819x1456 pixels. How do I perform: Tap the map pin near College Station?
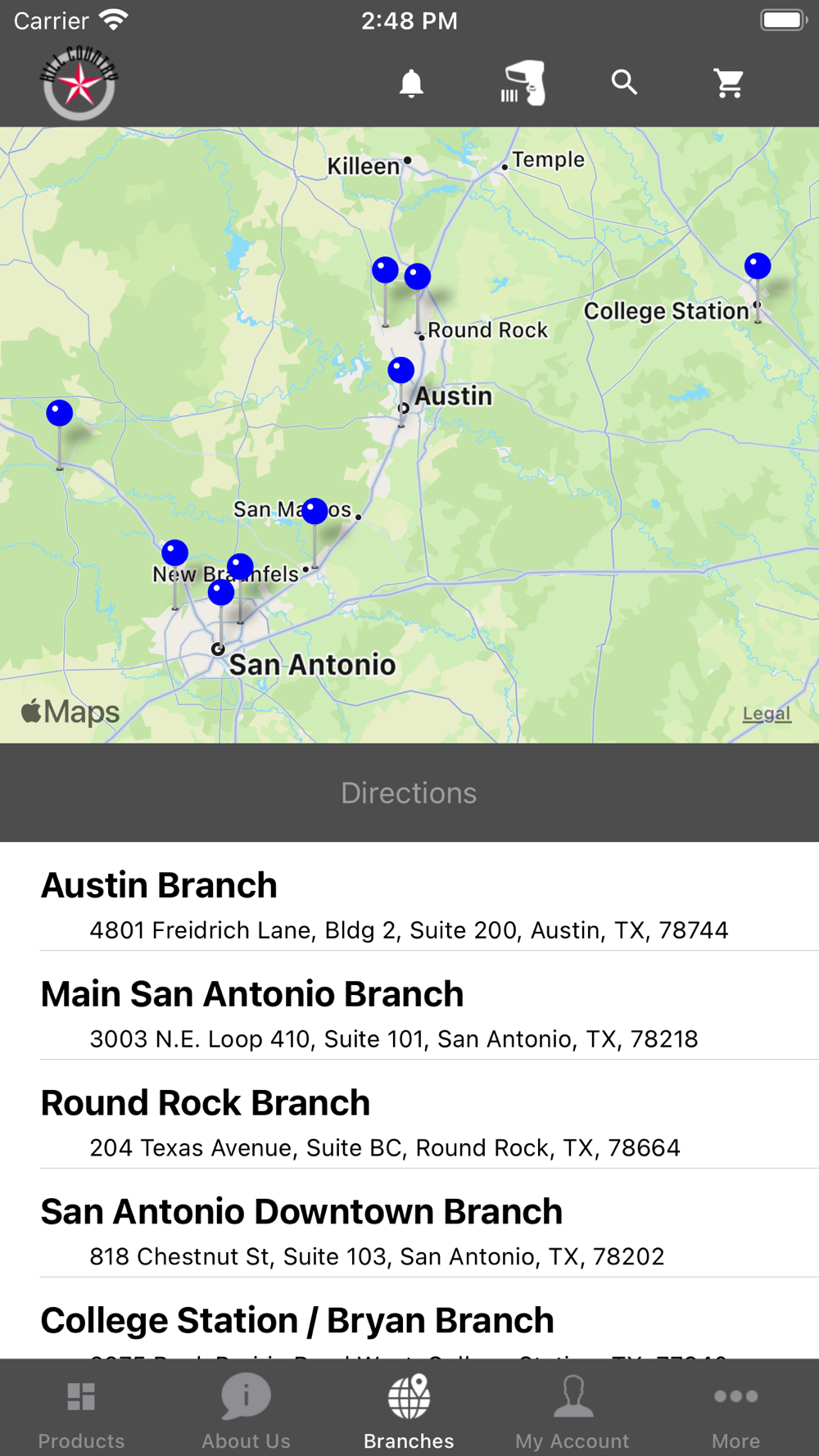point(758,267)
